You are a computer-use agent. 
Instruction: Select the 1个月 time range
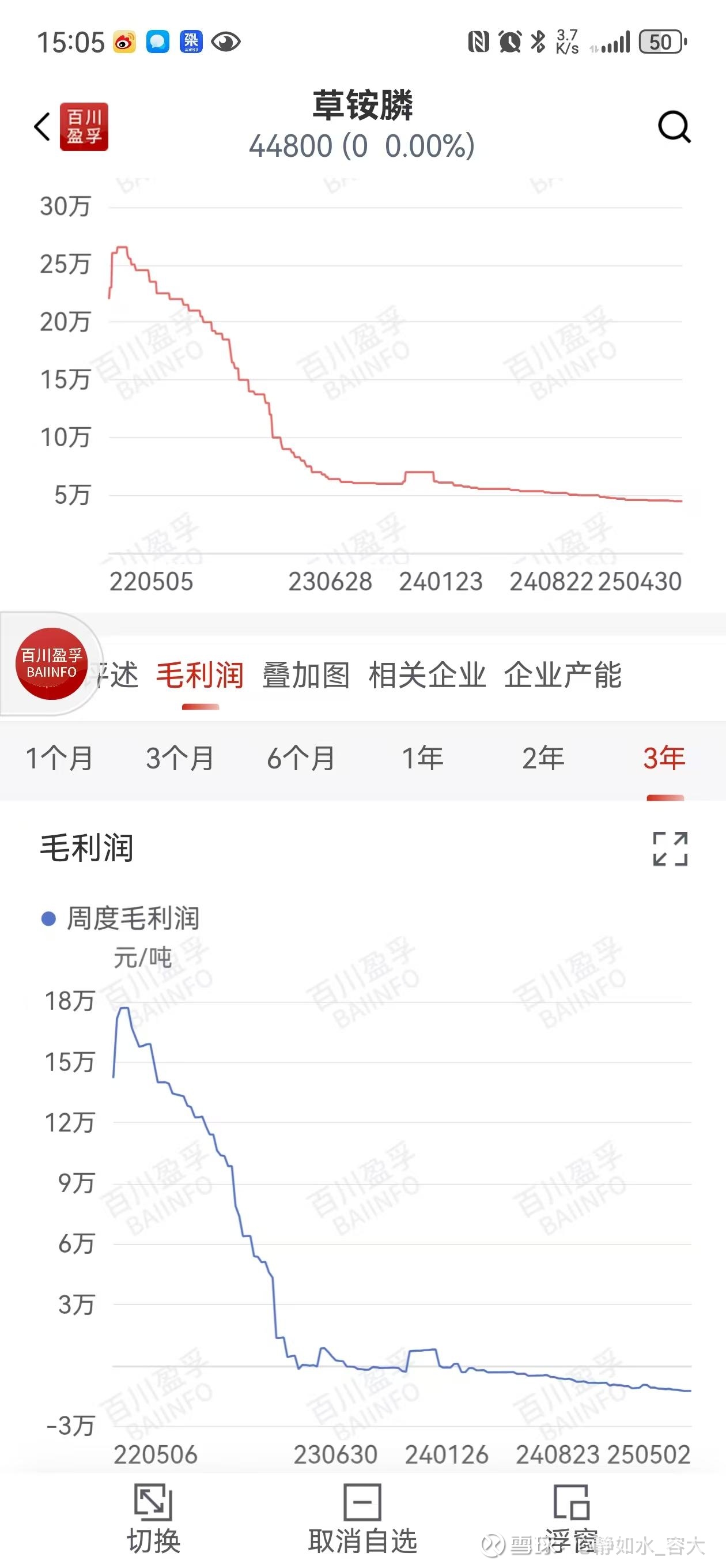coord(59,759)
